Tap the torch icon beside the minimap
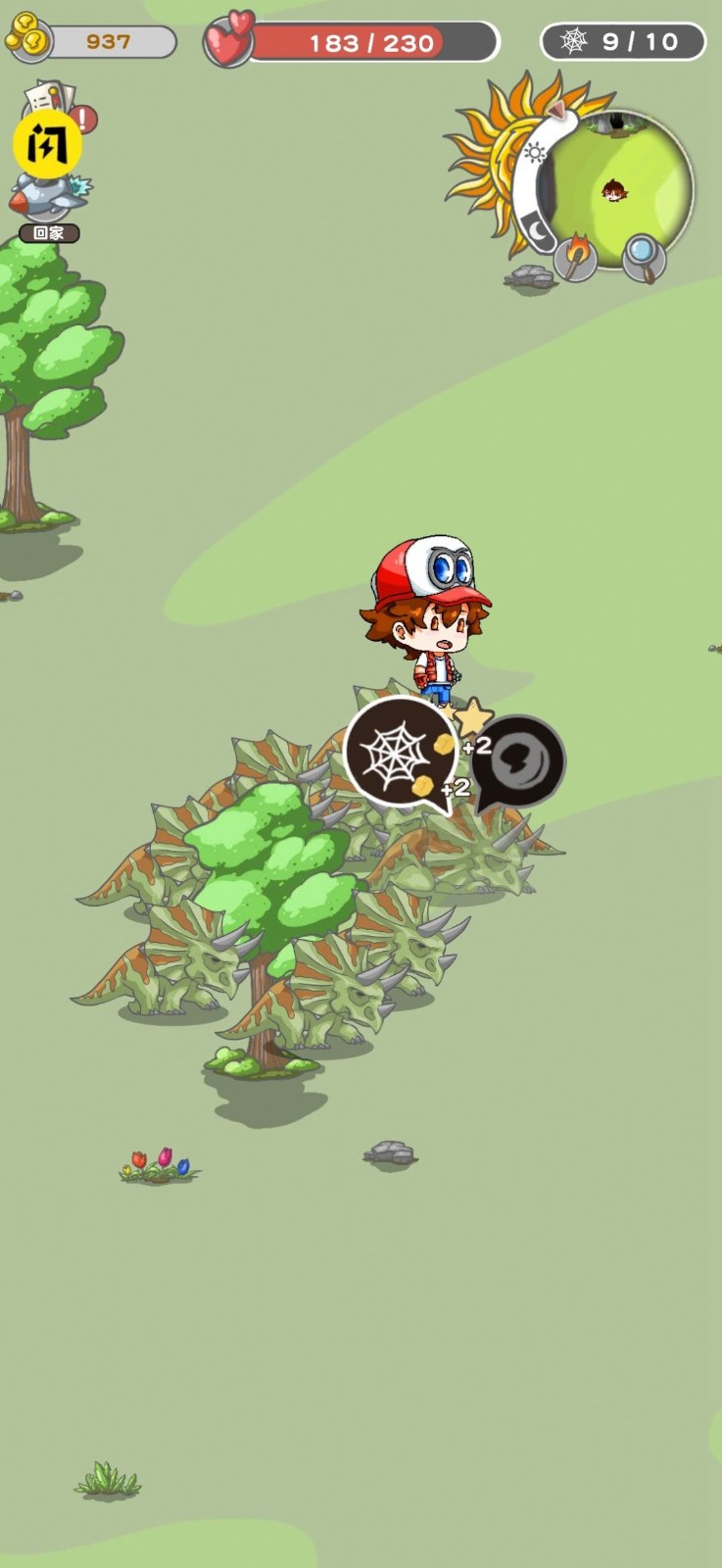The width and height of the screenshot is (722, 1568). tap(576, 257)
